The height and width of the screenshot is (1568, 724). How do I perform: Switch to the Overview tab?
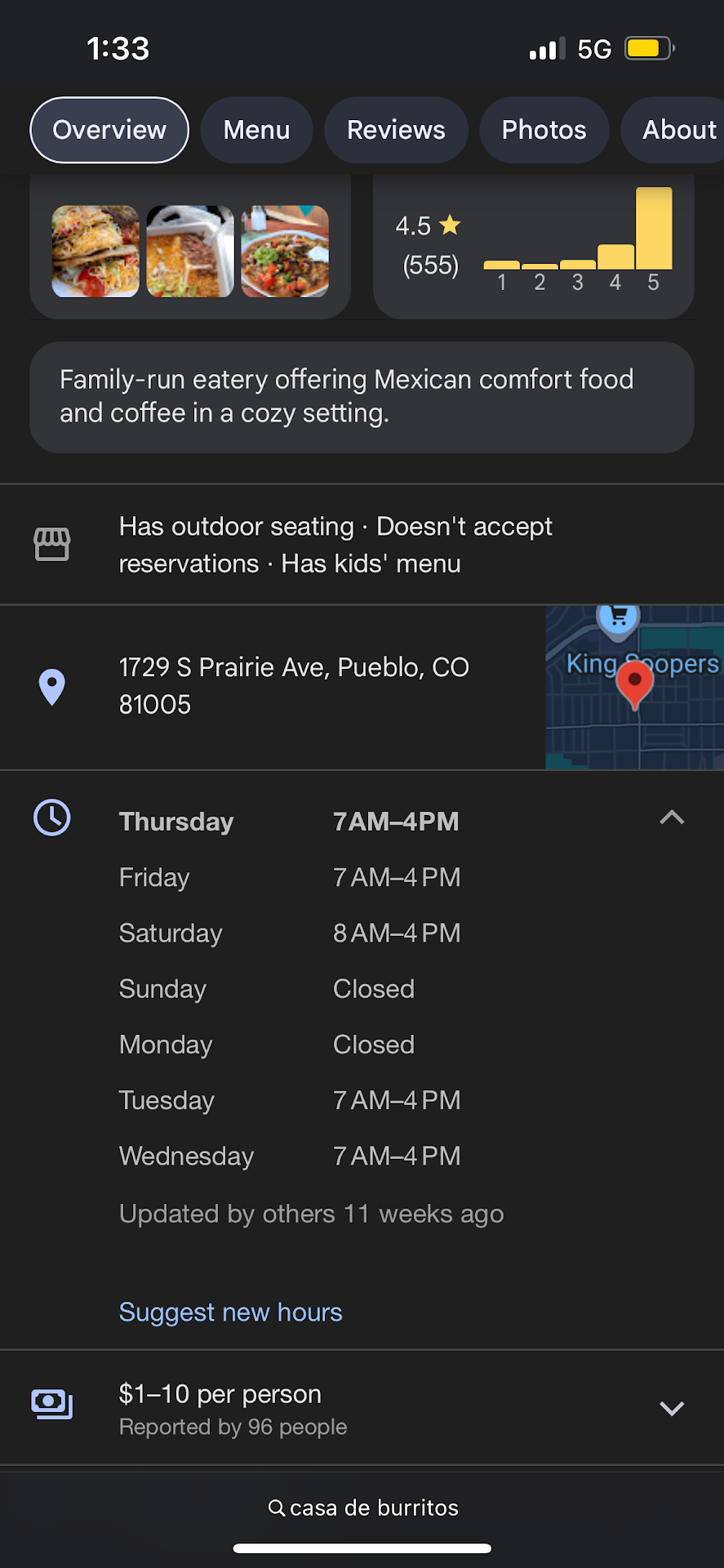pos(109,130)
